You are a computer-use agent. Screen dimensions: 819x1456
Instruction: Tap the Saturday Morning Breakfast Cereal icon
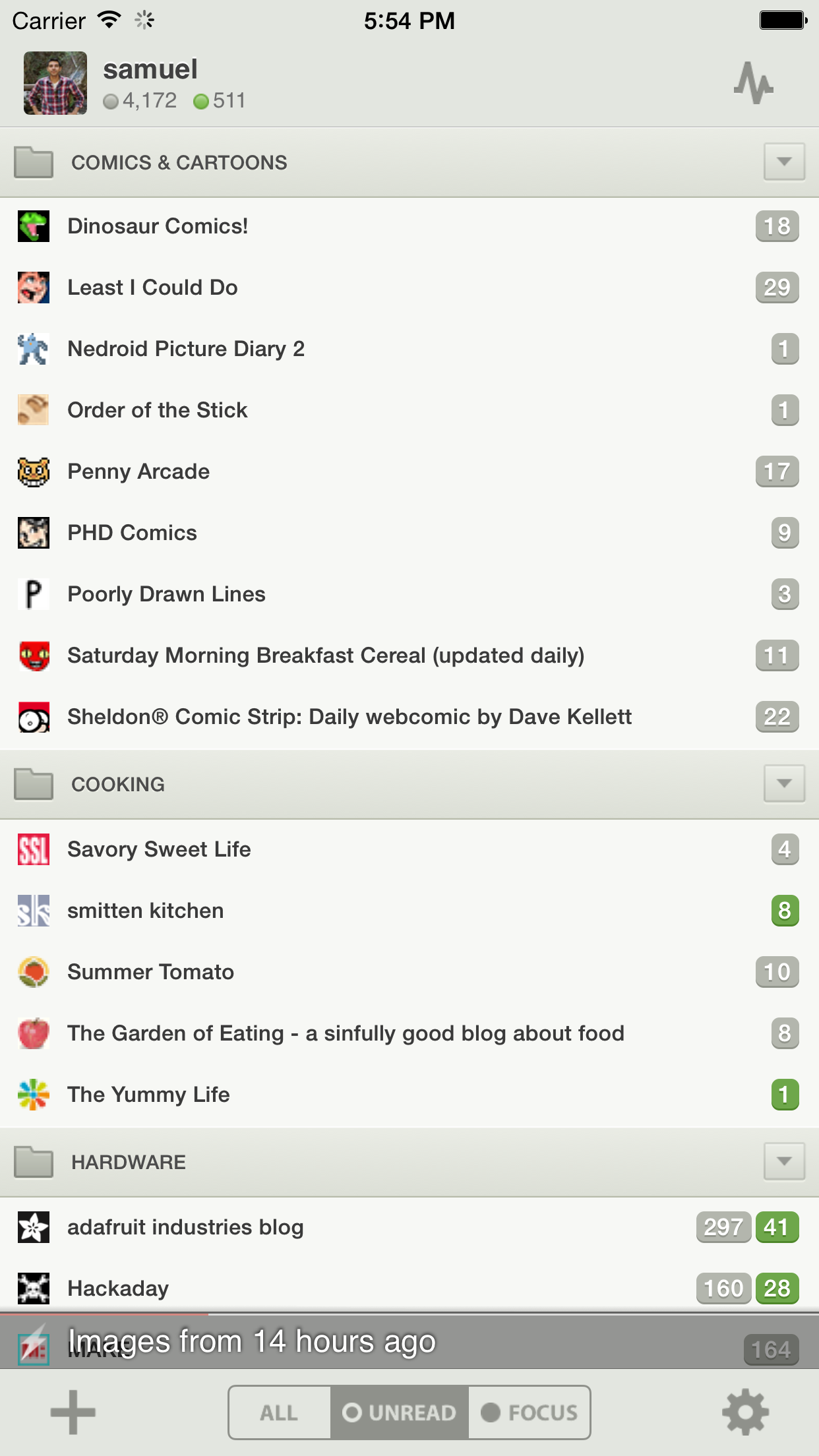33,655
